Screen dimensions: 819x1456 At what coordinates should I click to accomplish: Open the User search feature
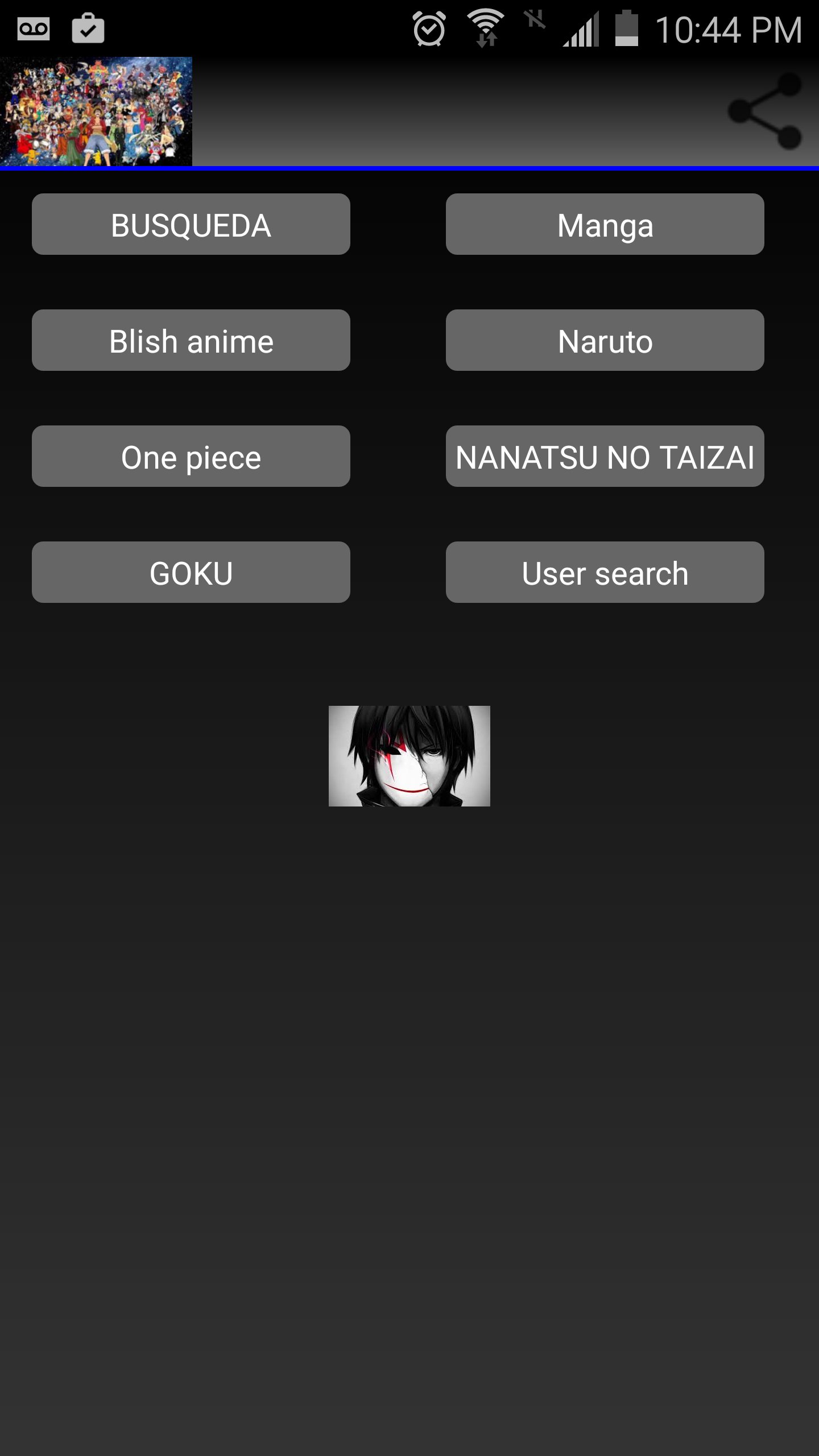click(605, 573)
